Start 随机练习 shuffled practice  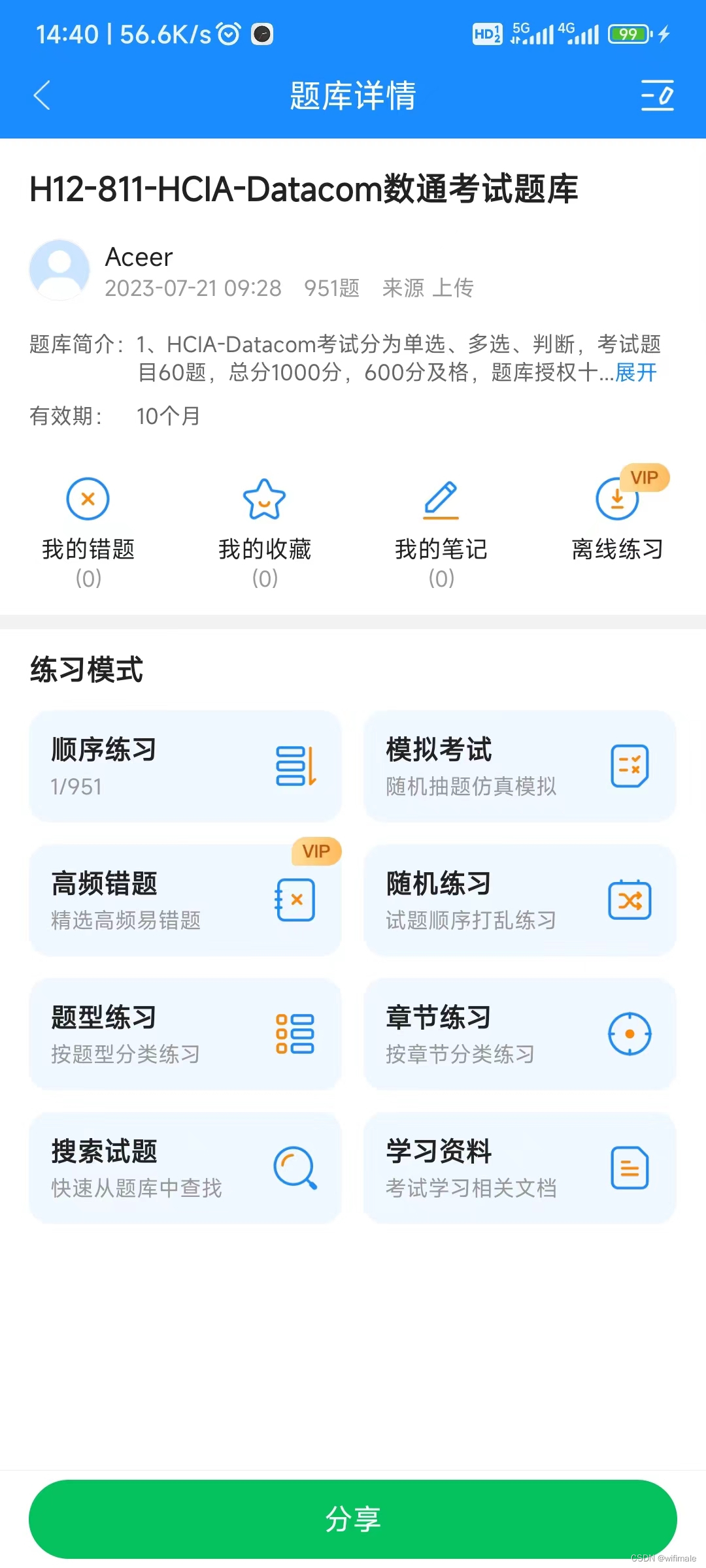pyautogui.click(x=520, y=900)
